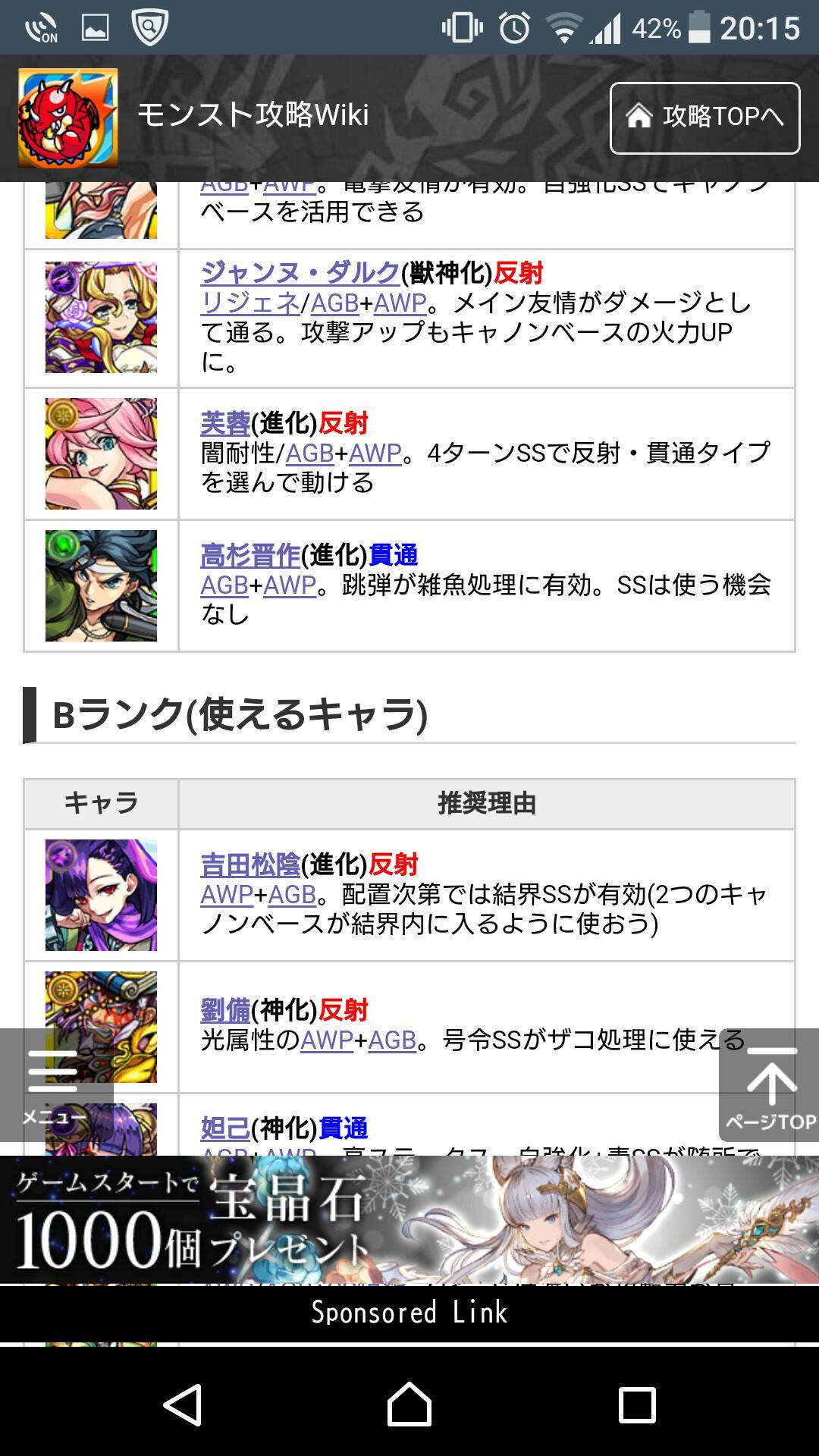Jump back with ページTOP button
Screen dimensions: 819x1456
click(x=770, y=1086)
